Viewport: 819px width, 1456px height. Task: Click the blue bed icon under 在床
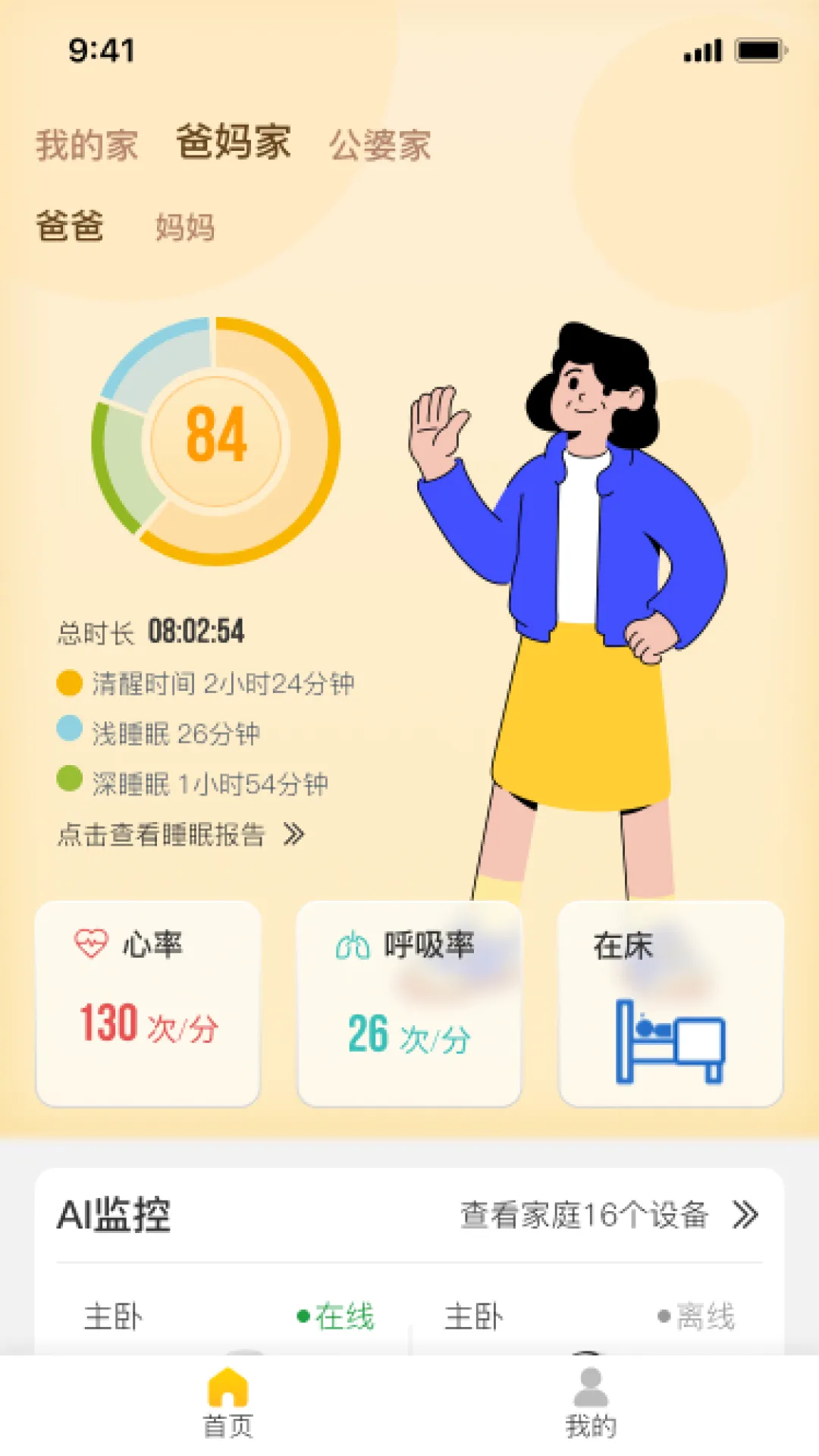(x=670, y=1039)
